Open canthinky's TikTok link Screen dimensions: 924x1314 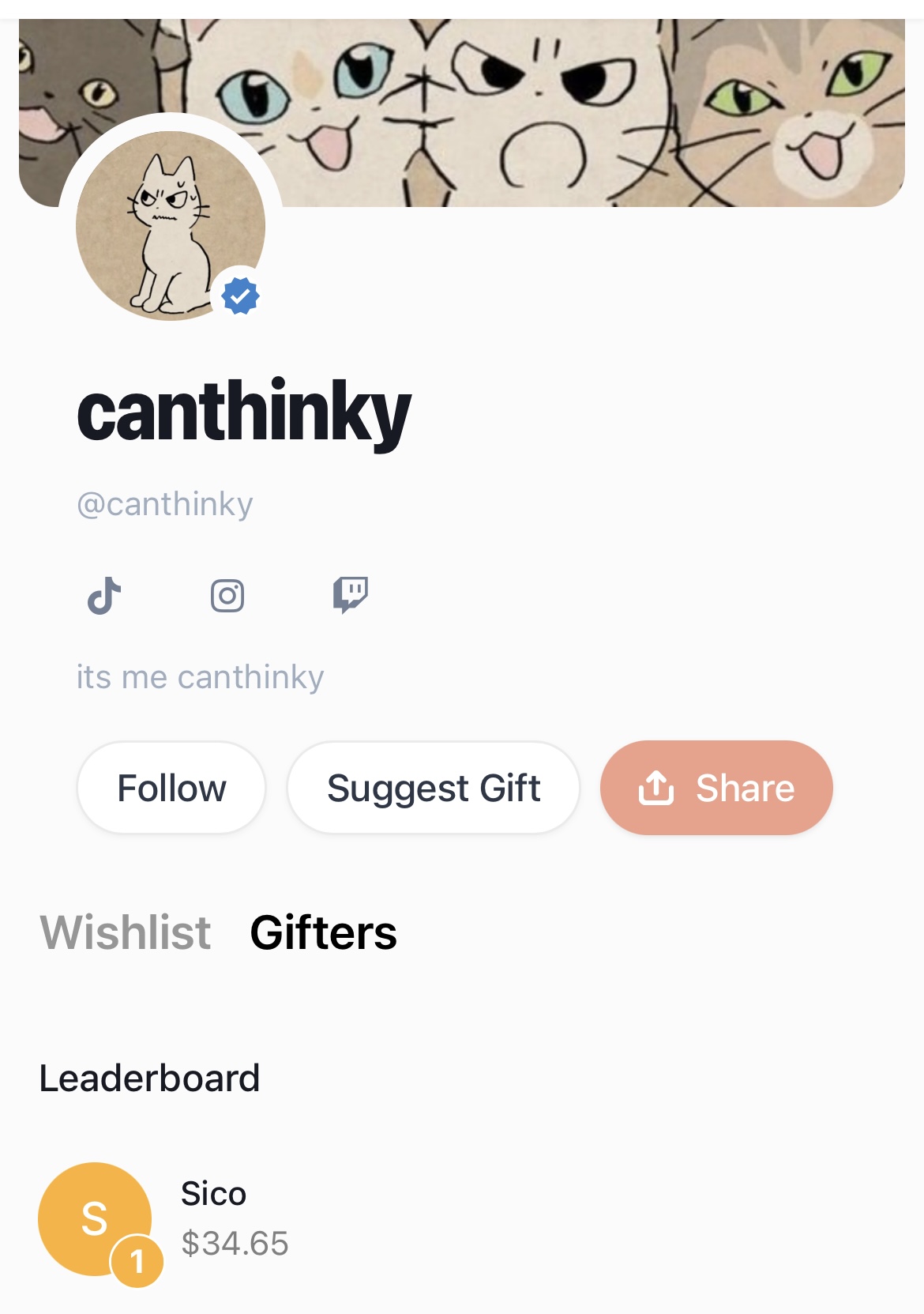click(x=104, y=596)
